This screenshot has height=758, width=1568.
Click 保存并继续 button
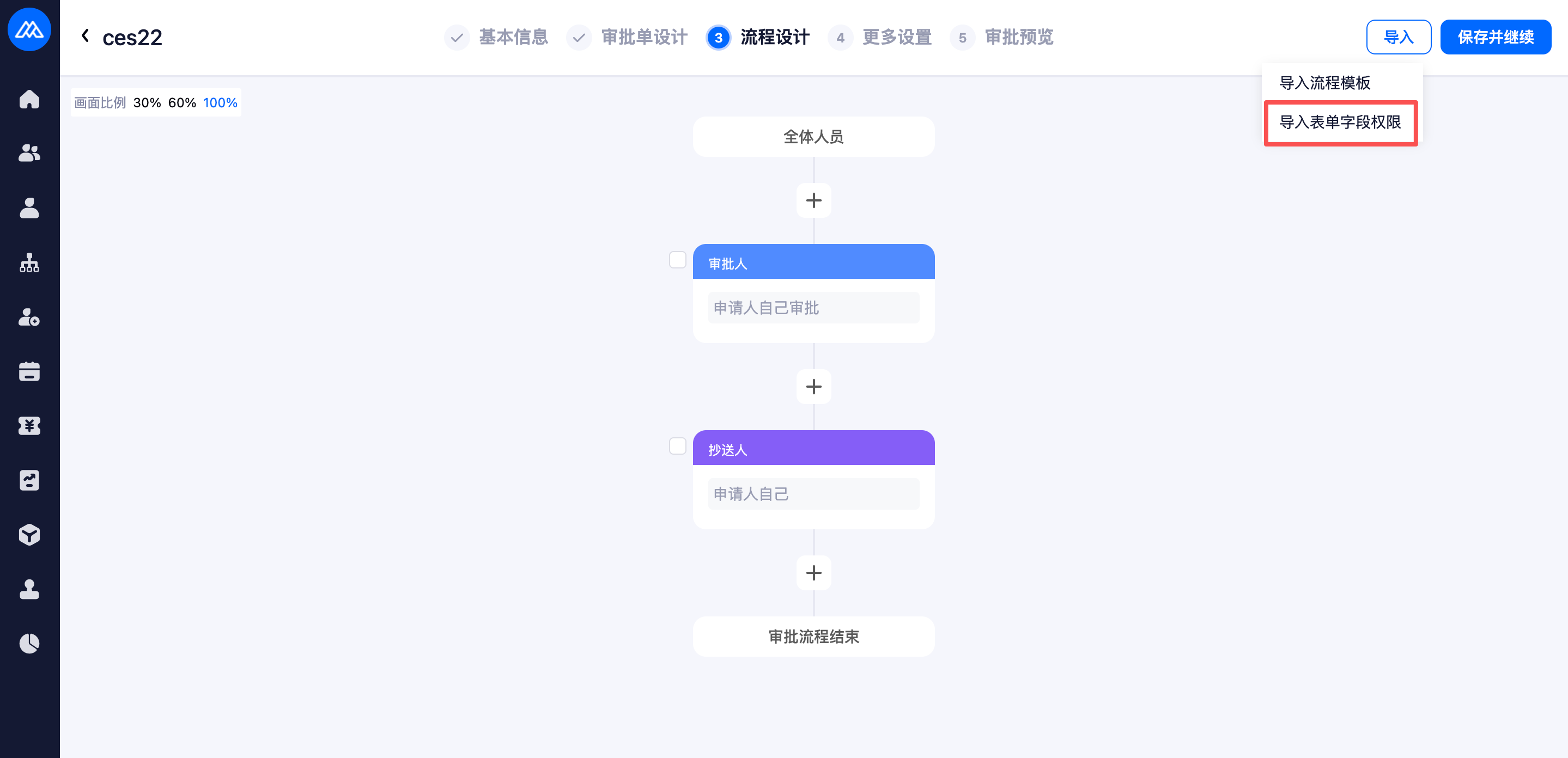(x=1495, y=37)
